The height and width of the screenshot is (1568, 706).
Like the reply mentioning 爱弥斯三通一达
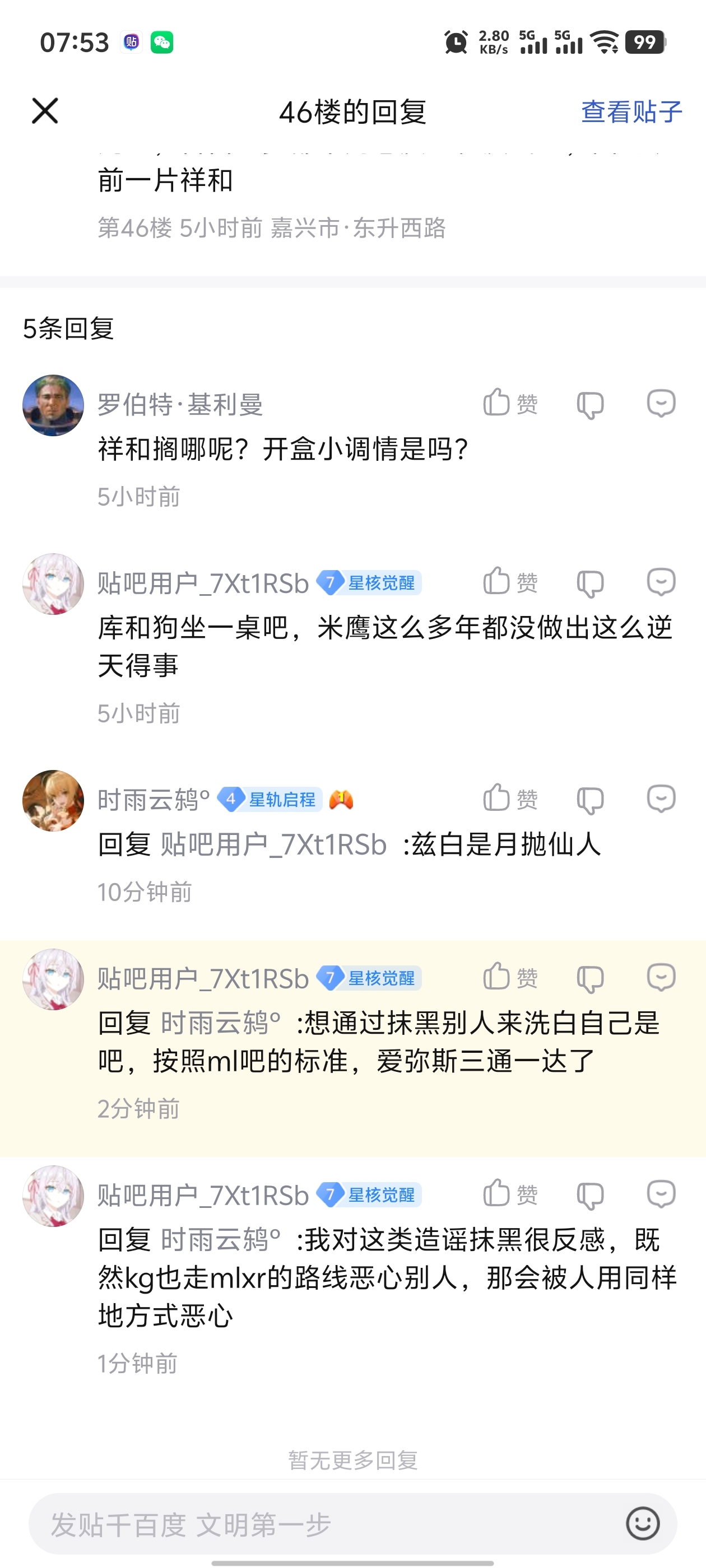[x=510, y=977]
